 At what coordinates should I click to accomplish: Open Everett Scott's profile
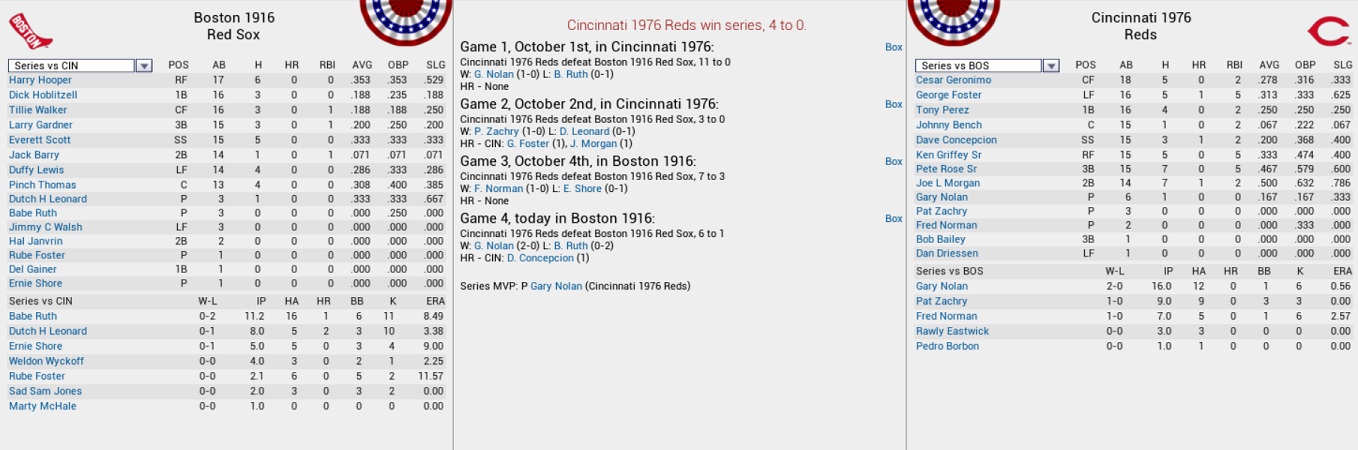[40, 140]
